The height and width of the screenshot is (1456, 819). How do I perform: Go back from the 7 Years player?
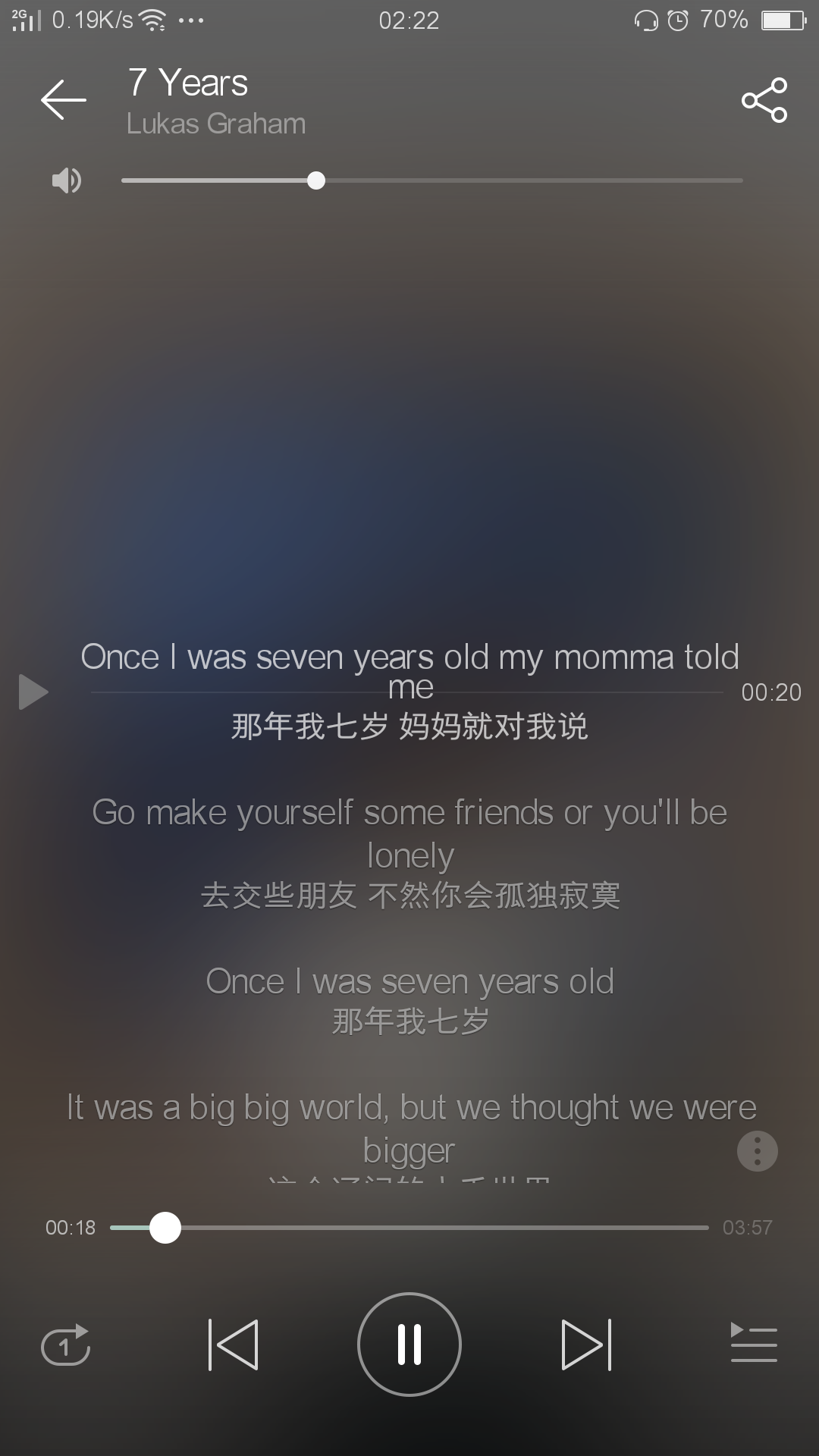64,99
